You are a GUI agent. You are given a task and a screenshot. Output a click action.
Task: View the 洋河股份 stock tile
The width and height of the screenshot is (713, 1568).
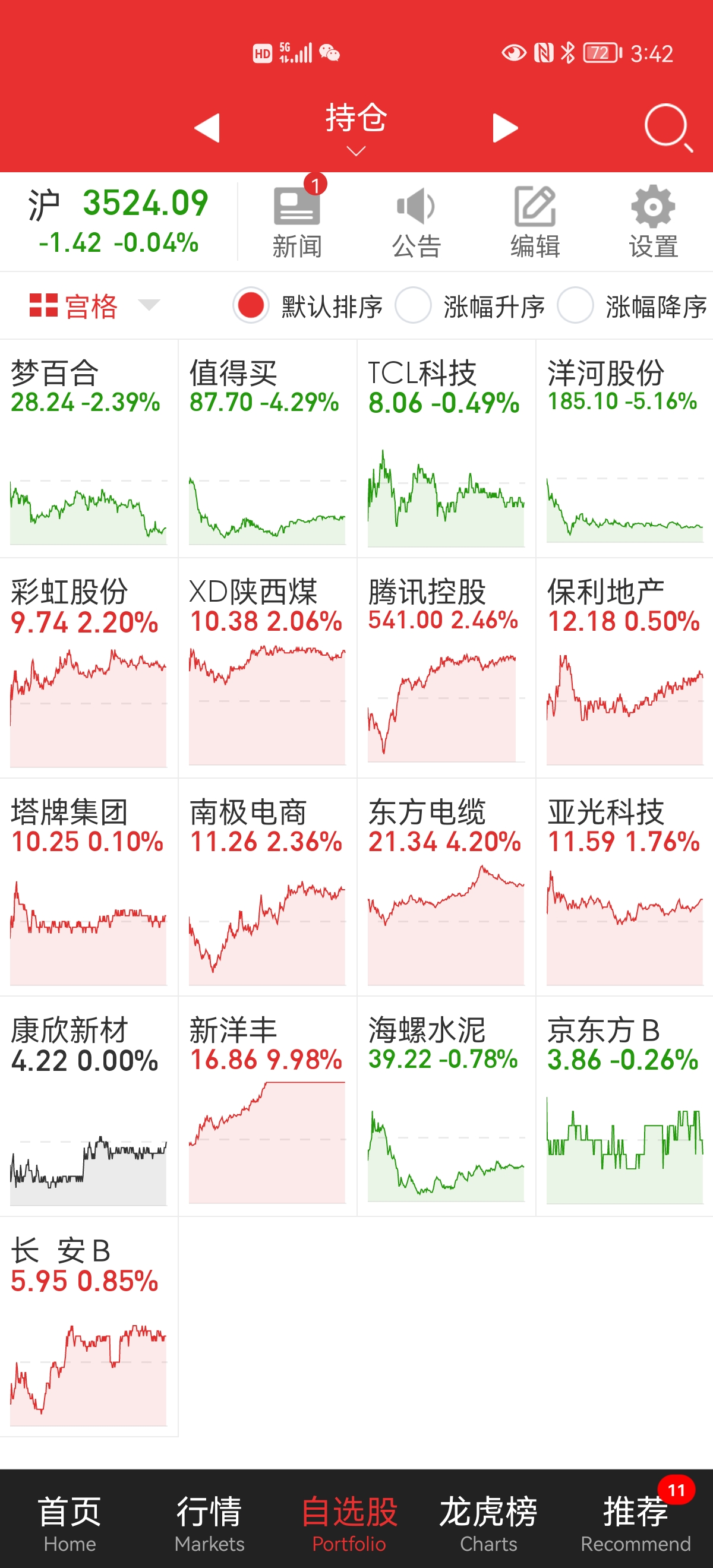(624, 448)
